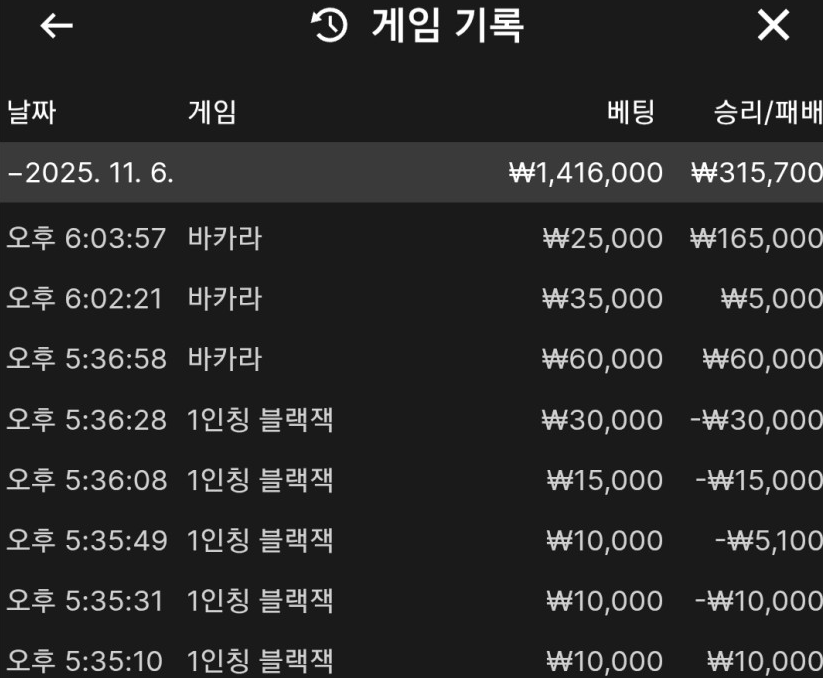
Task: Close the game history screen
Action: (773, 26)
